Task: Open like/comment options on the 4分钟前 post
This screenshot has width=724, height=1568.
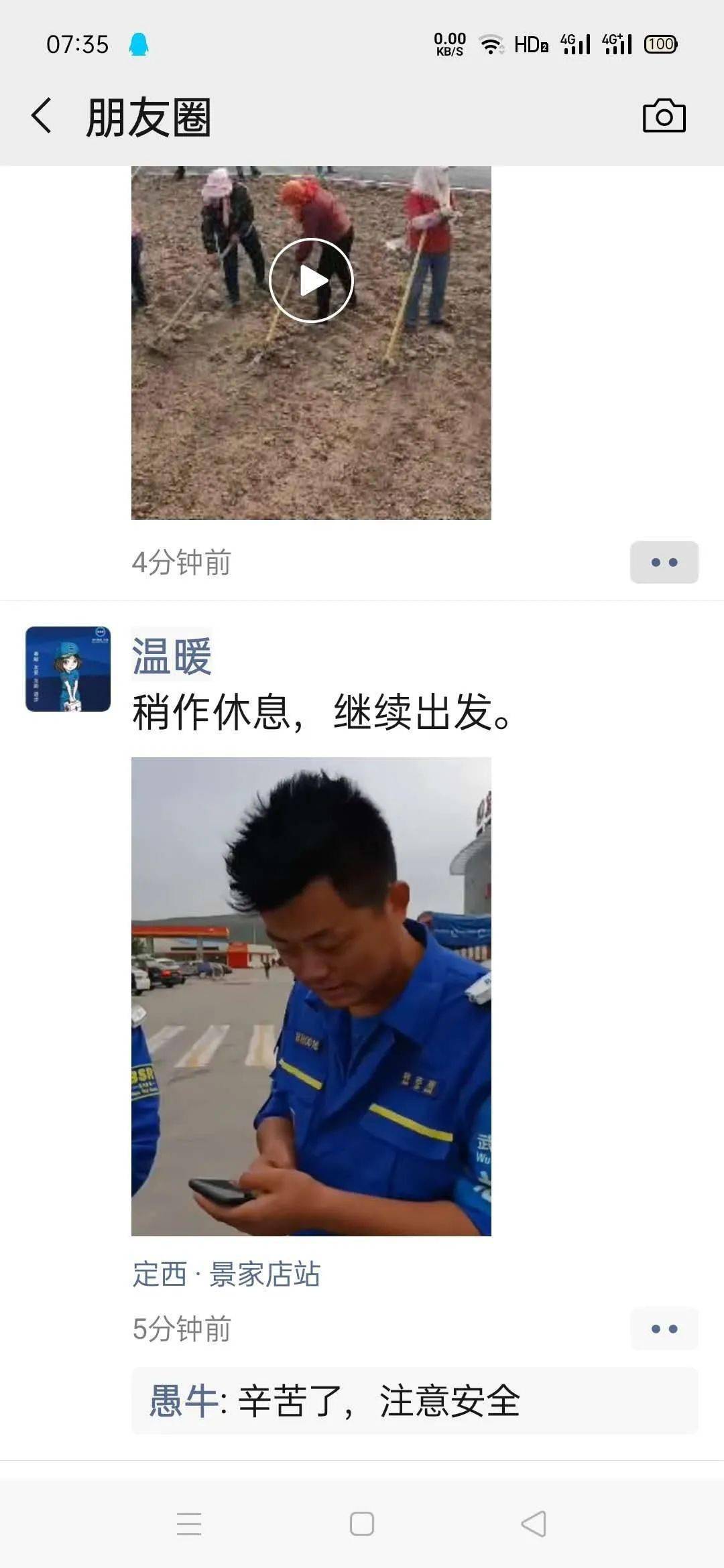Action: point(664,562)
